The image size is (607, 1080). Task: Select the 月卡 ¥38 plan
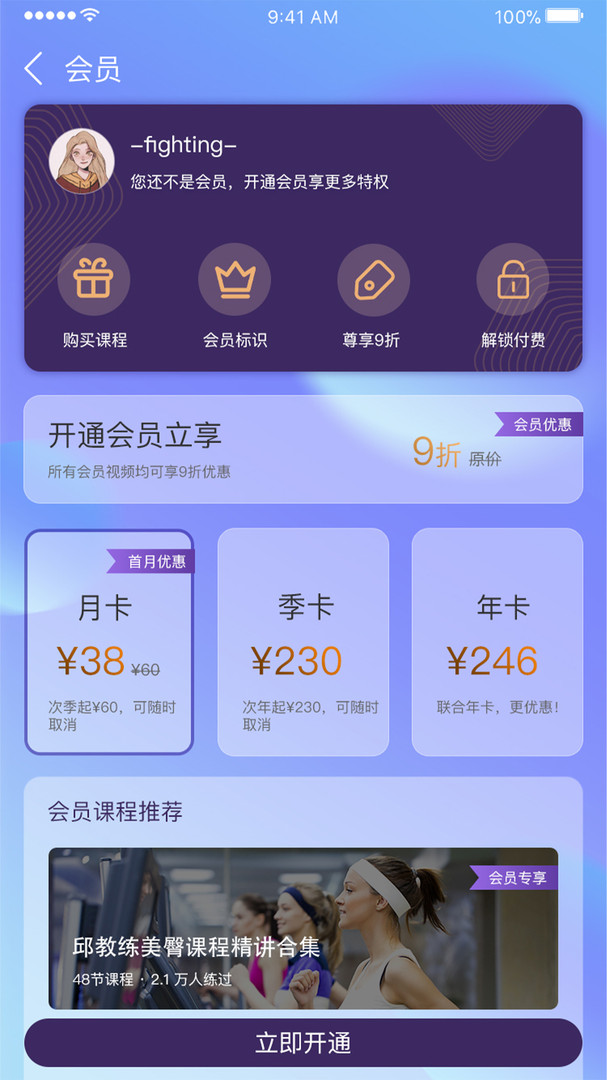[x=109, y=641]
